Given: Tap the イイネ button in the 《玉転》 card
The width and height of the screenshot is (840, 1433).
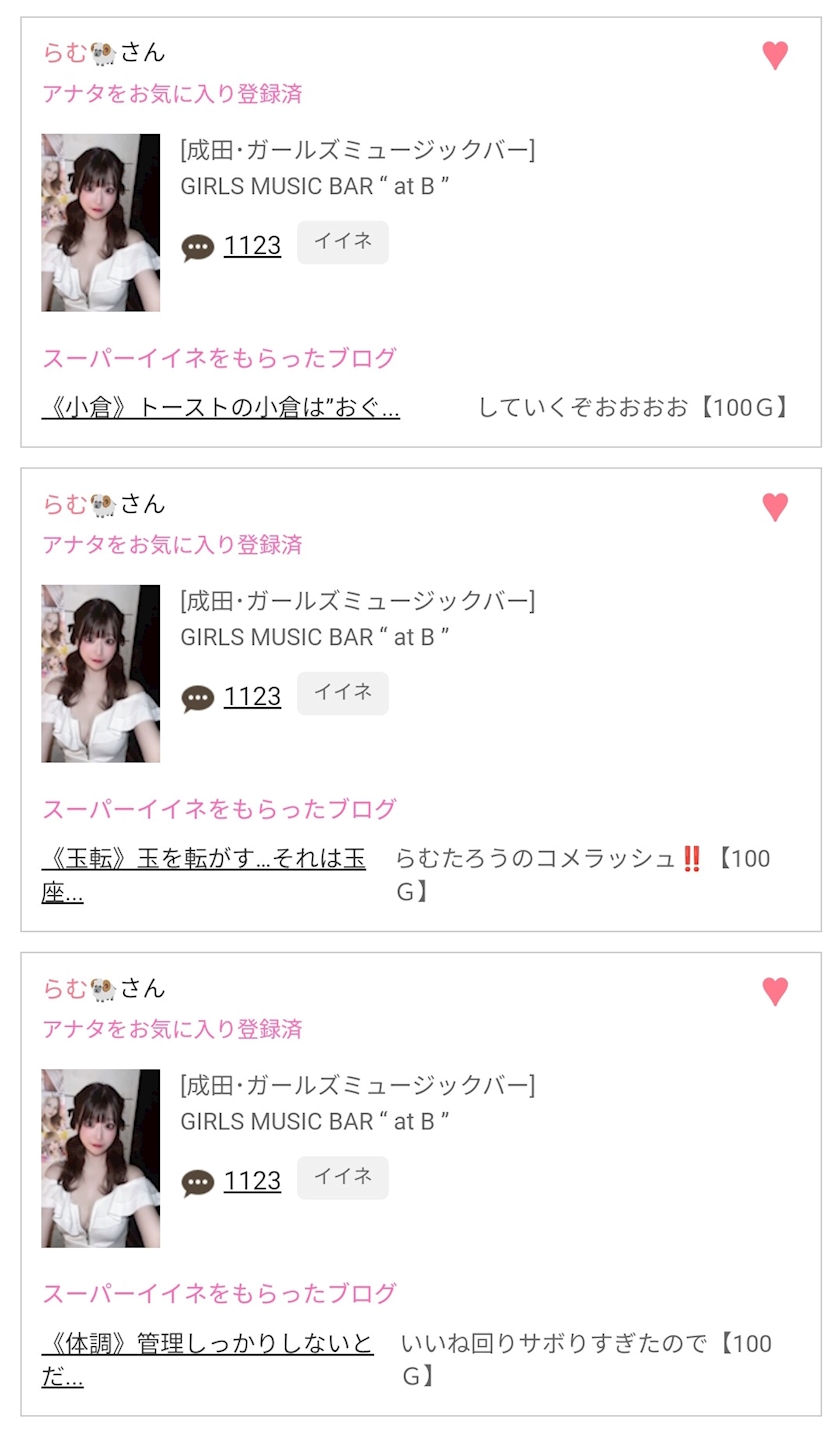Looking at the screenshot, I should pos(343,693).
